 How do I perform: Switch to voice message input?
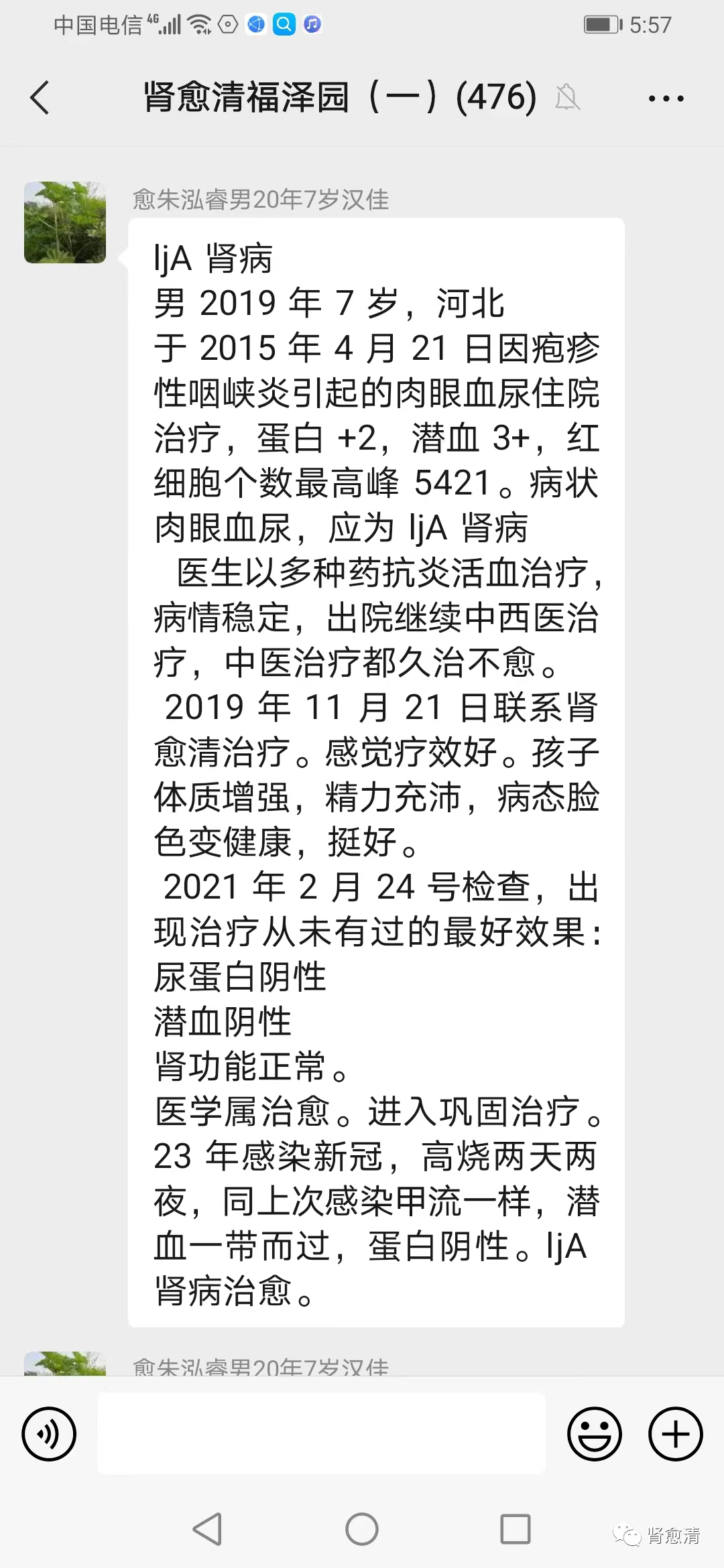(x=49, y=1434)
